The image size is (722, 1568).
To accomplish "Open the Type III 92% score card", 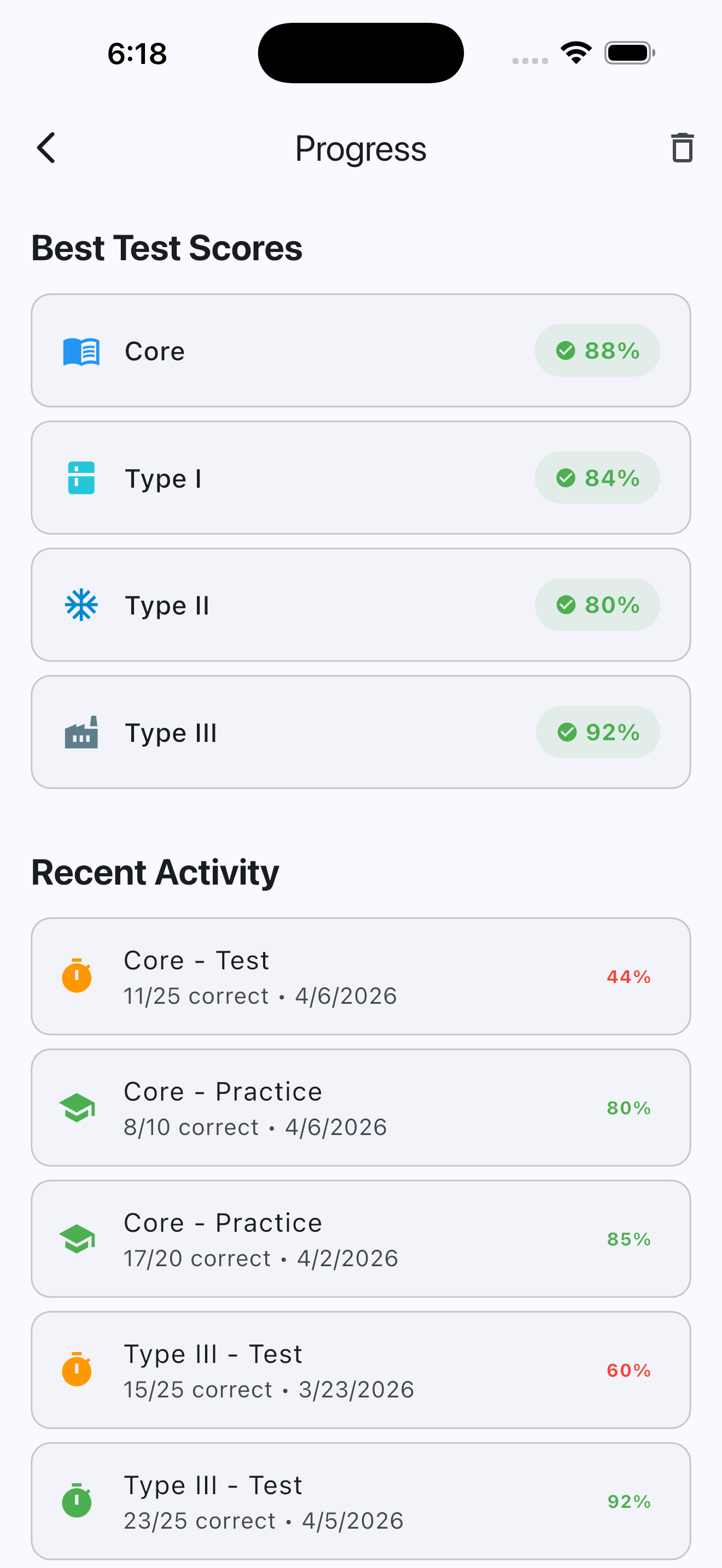I will tap(361, 732).
